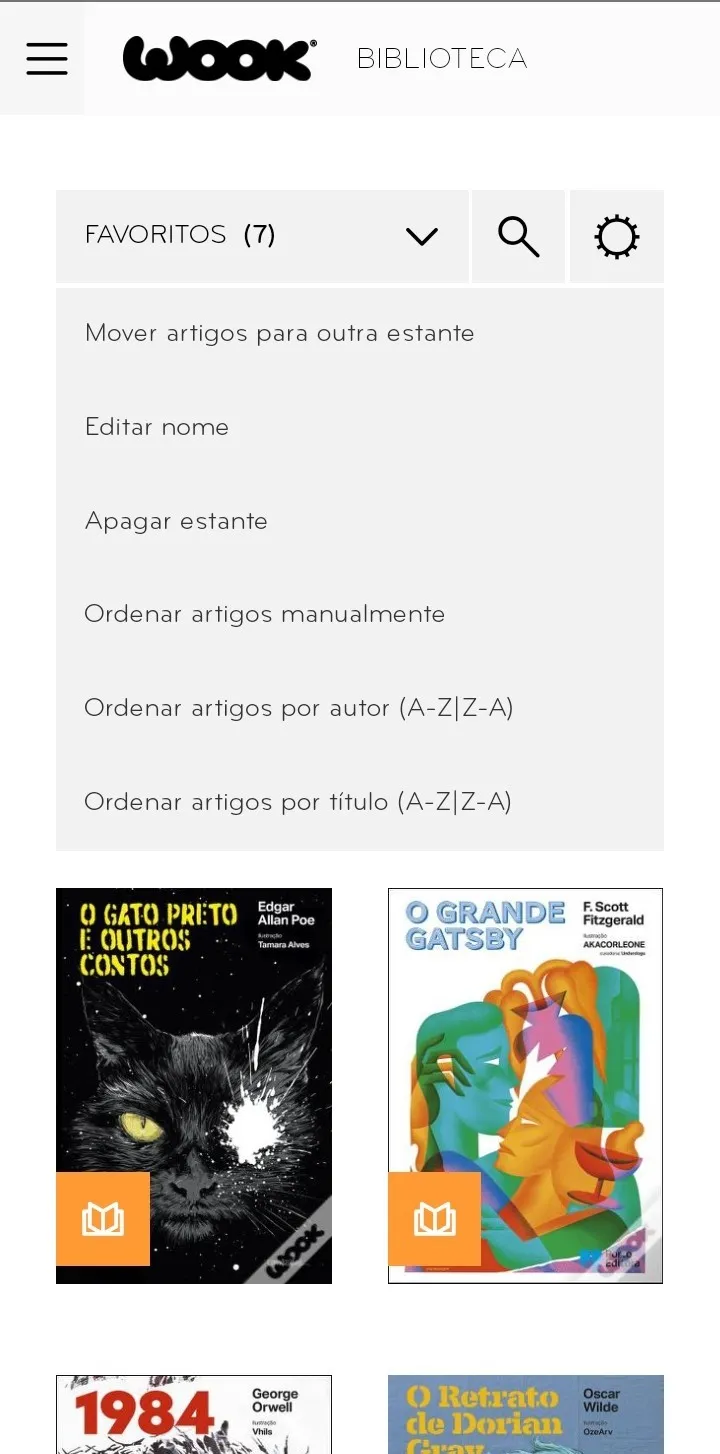This screenshot has height=1454, width=720.
Task: Expand the FAVORITOS (7) shelf selector
Action: coord(180,234)
